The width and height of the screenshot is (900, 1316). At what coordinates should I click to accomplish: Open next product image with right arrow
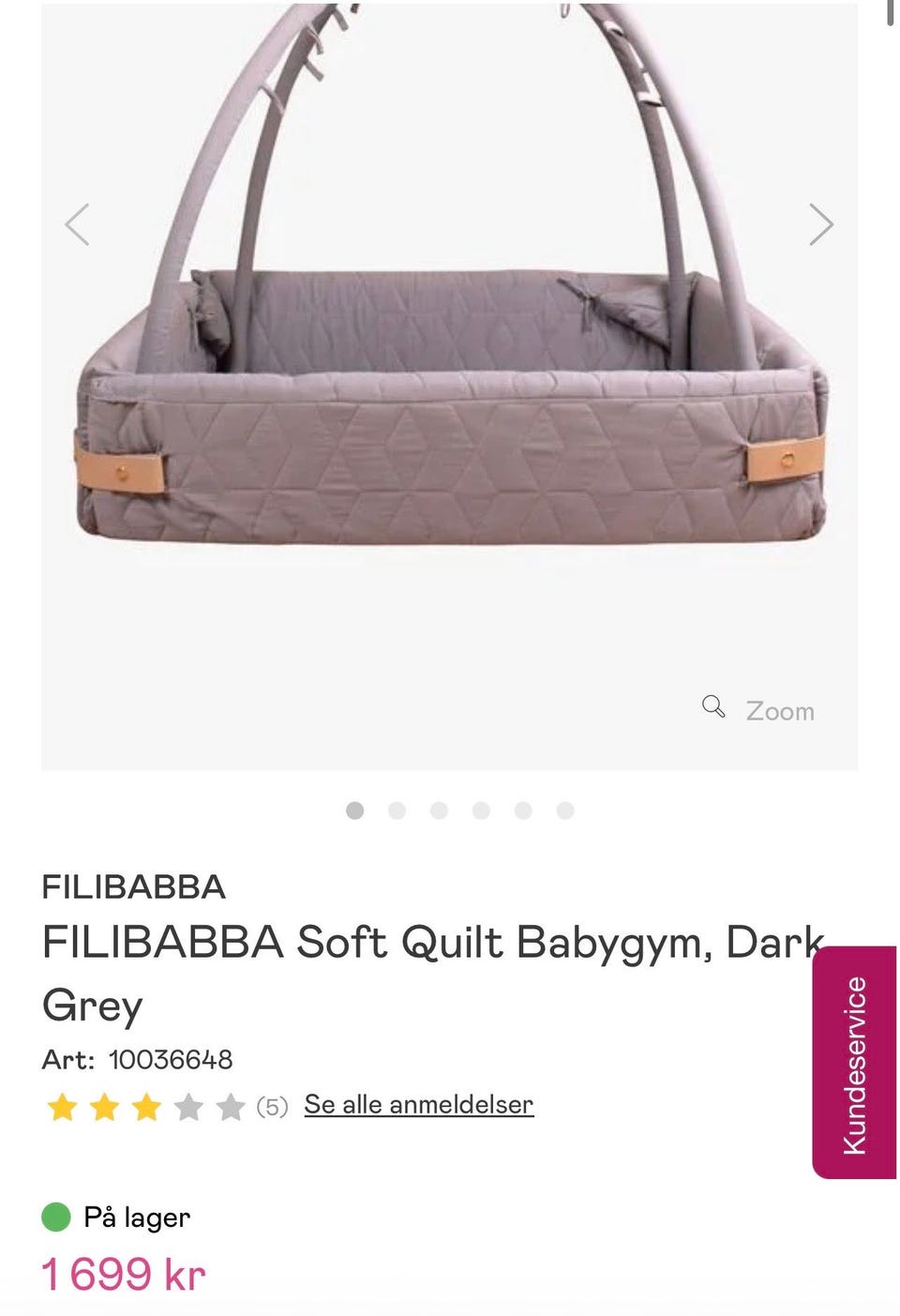pos(822,224)
